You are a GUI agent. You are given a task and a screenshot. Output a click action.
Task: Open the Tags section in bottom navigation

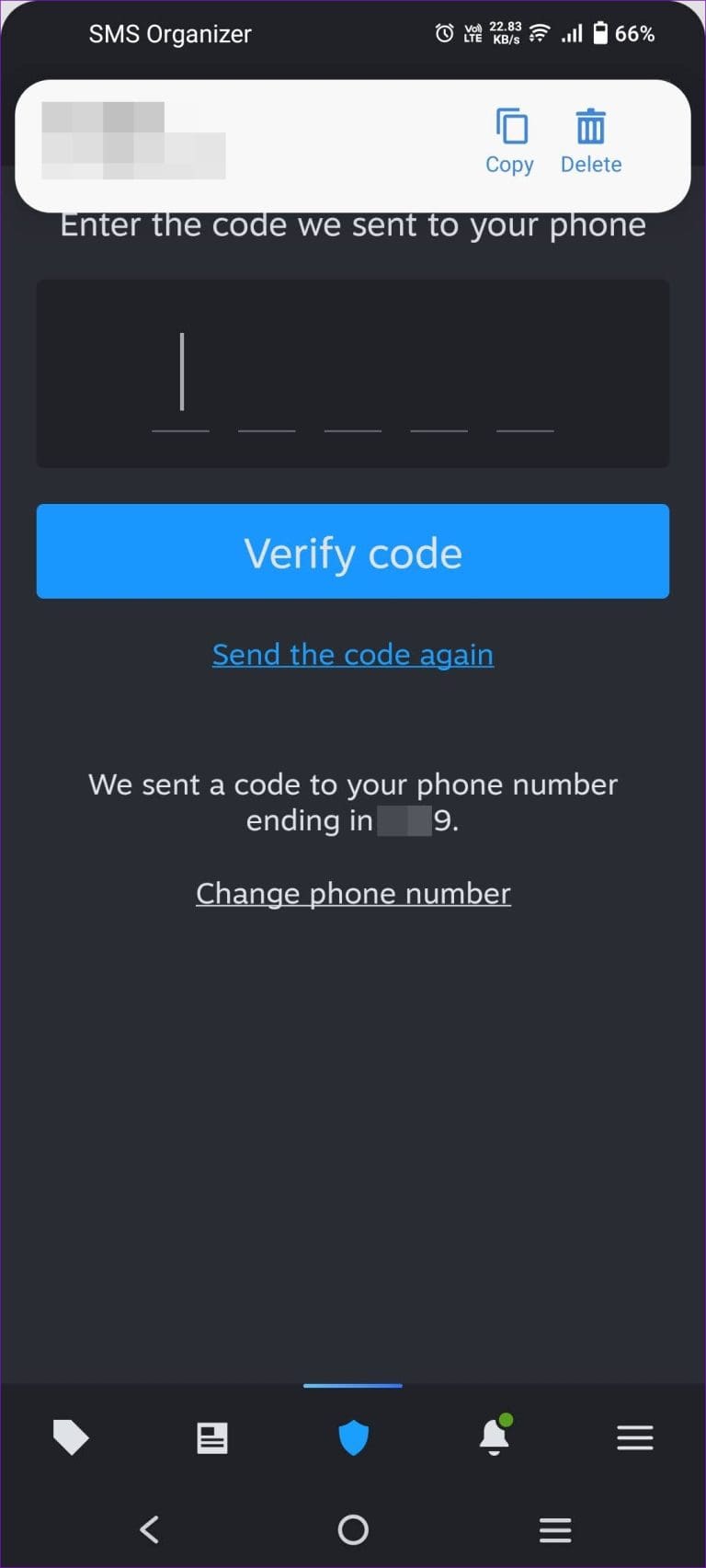[x=71, y=1437]
